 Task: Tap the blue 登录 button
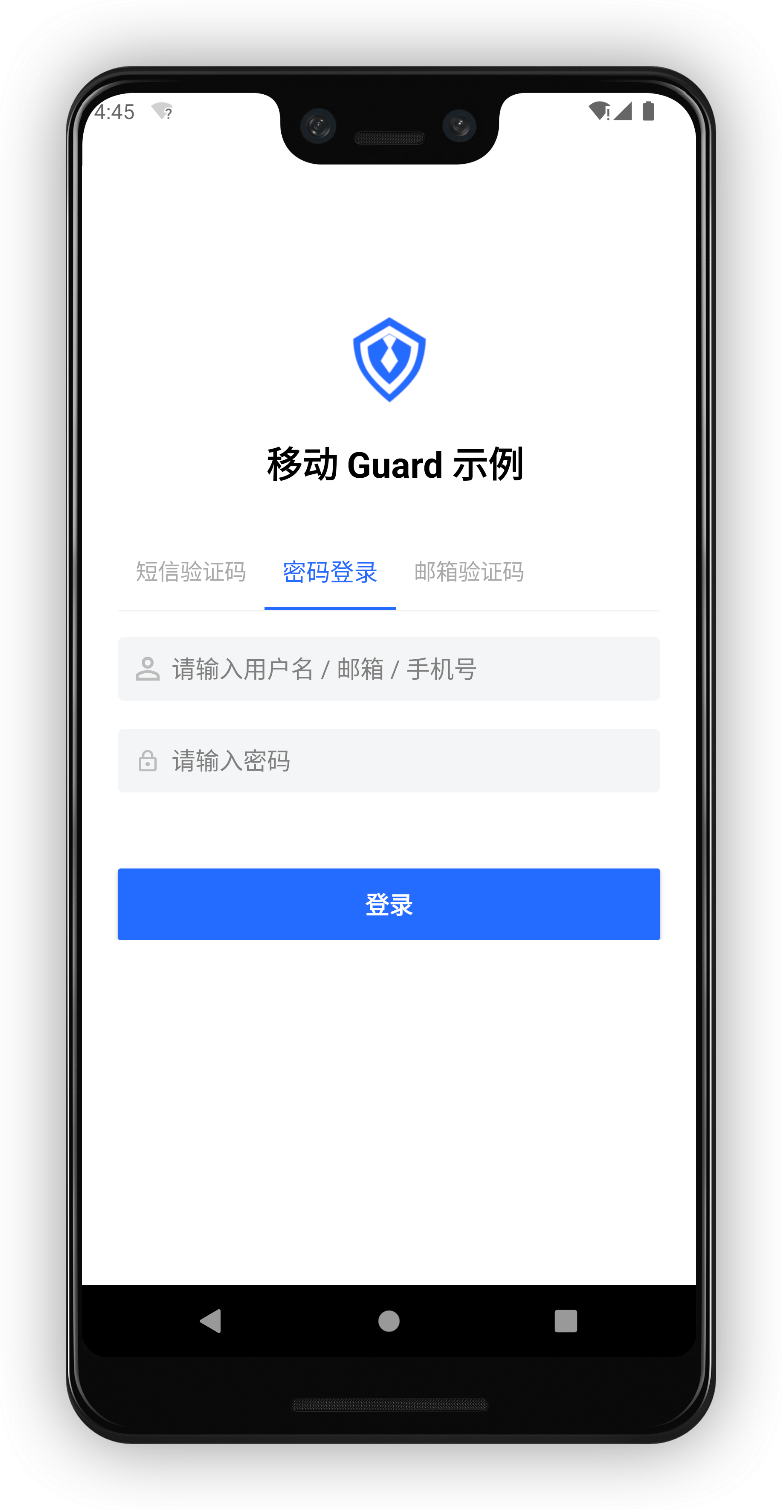coord(389,904)
